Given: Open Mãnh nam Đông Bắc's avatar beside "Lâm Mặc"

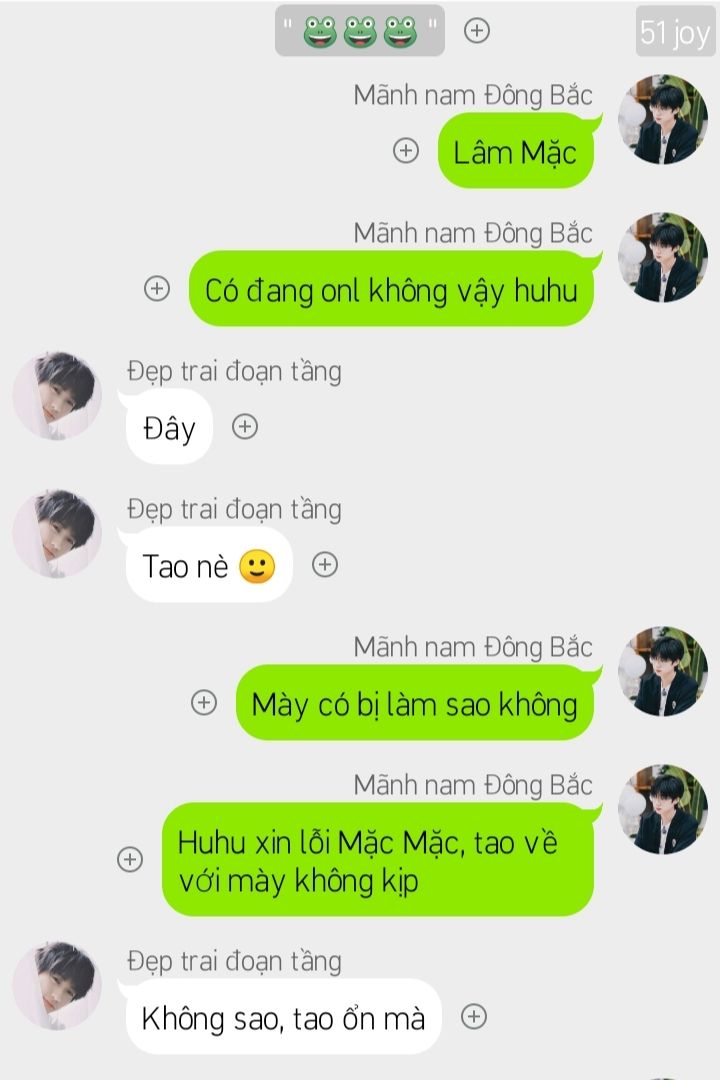Looking at the screenshot, I should pos(662,120).
